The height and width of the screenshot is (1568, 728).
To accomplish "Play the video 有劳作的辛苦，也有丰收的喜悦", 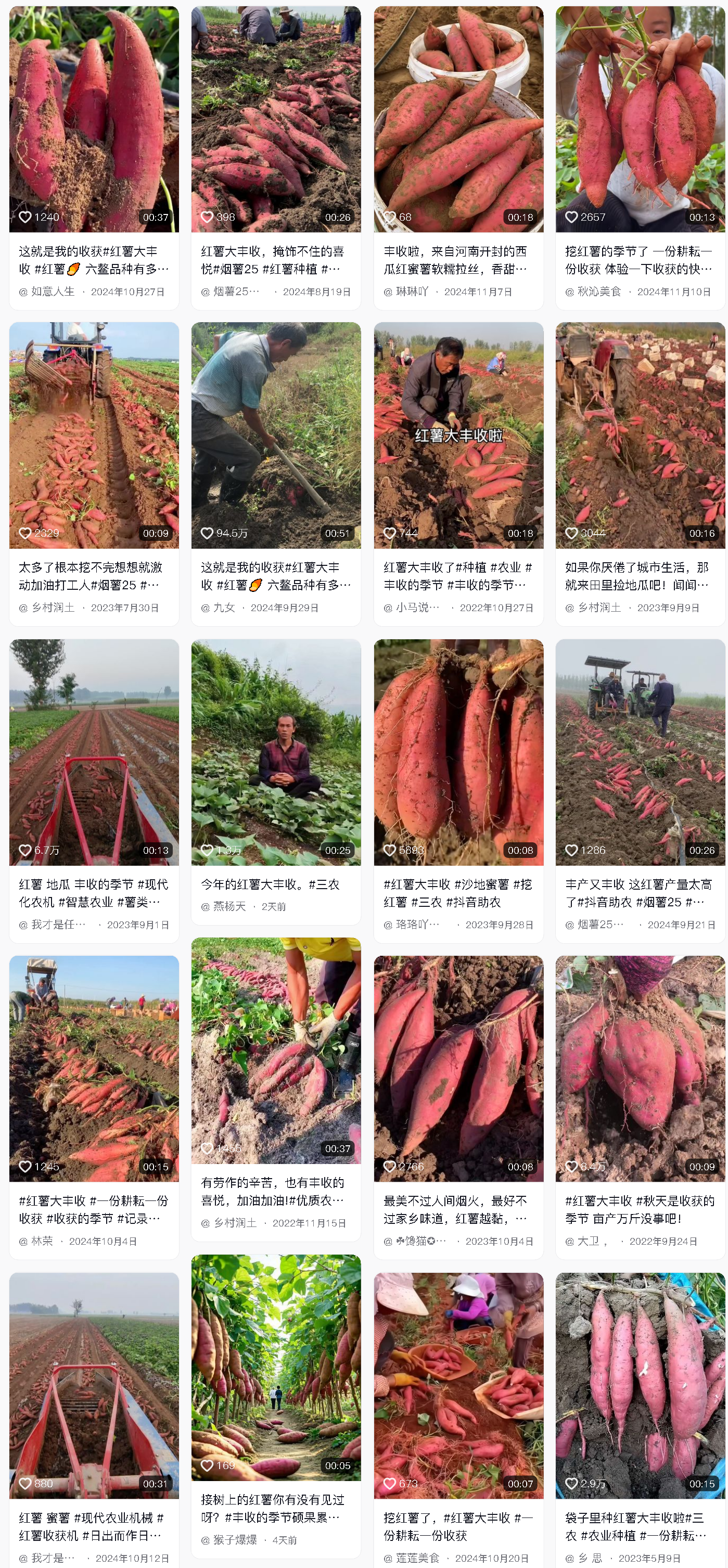I will [276, 1050].
